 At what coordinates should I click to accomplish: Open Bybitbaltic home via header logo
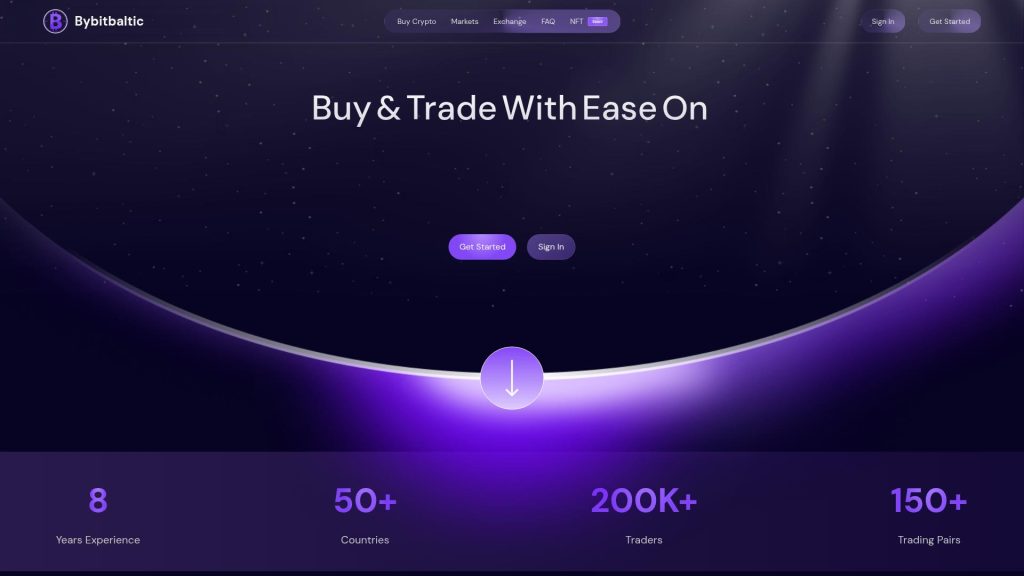tap(94, 21)
